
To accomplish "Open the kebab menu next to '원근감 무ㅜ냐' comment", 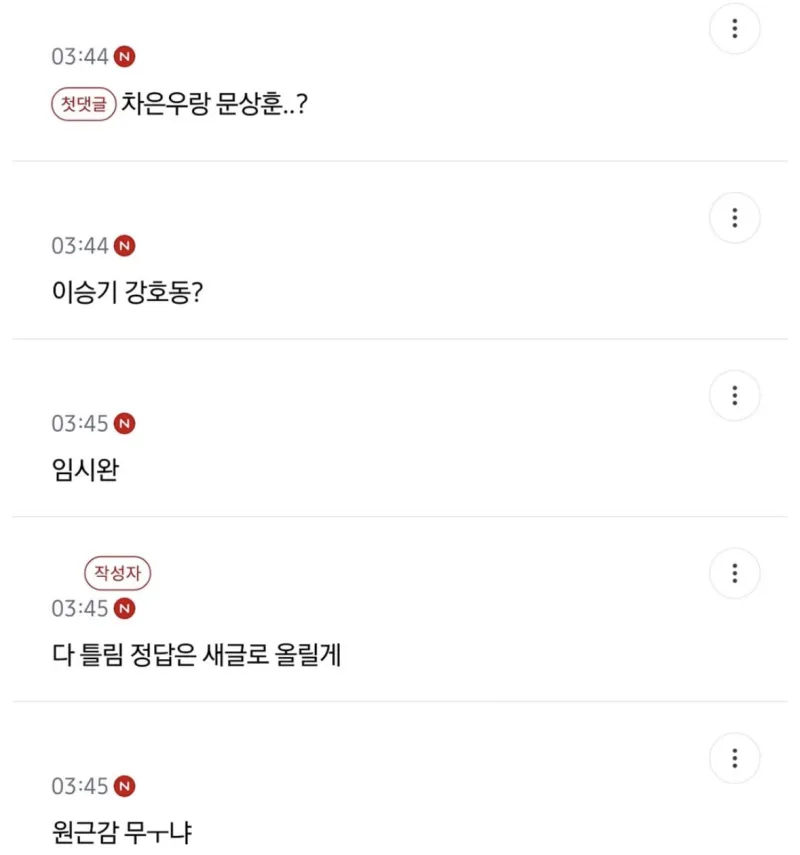I will (735, 758).
